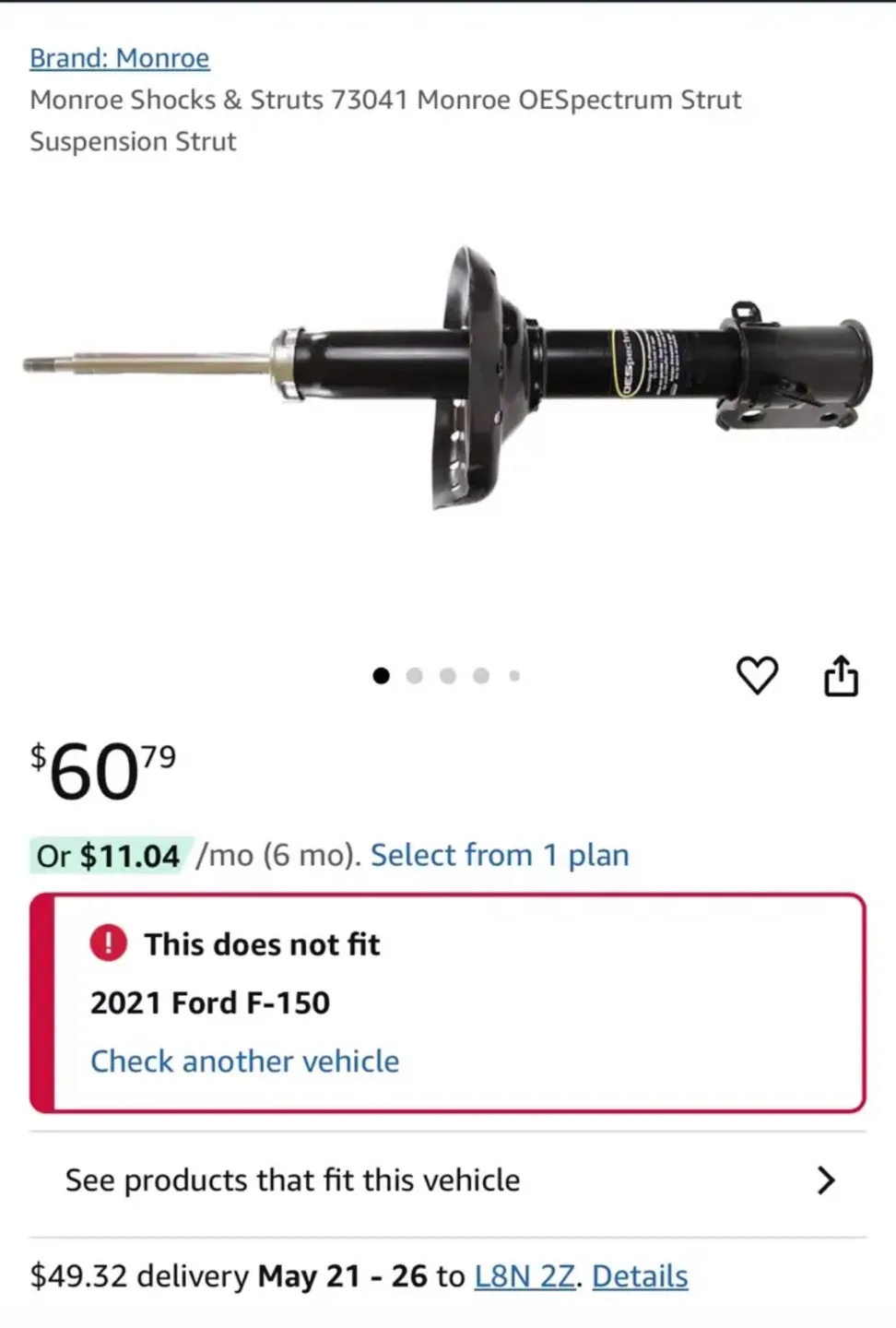View delivery Details link

[640, 1276]
